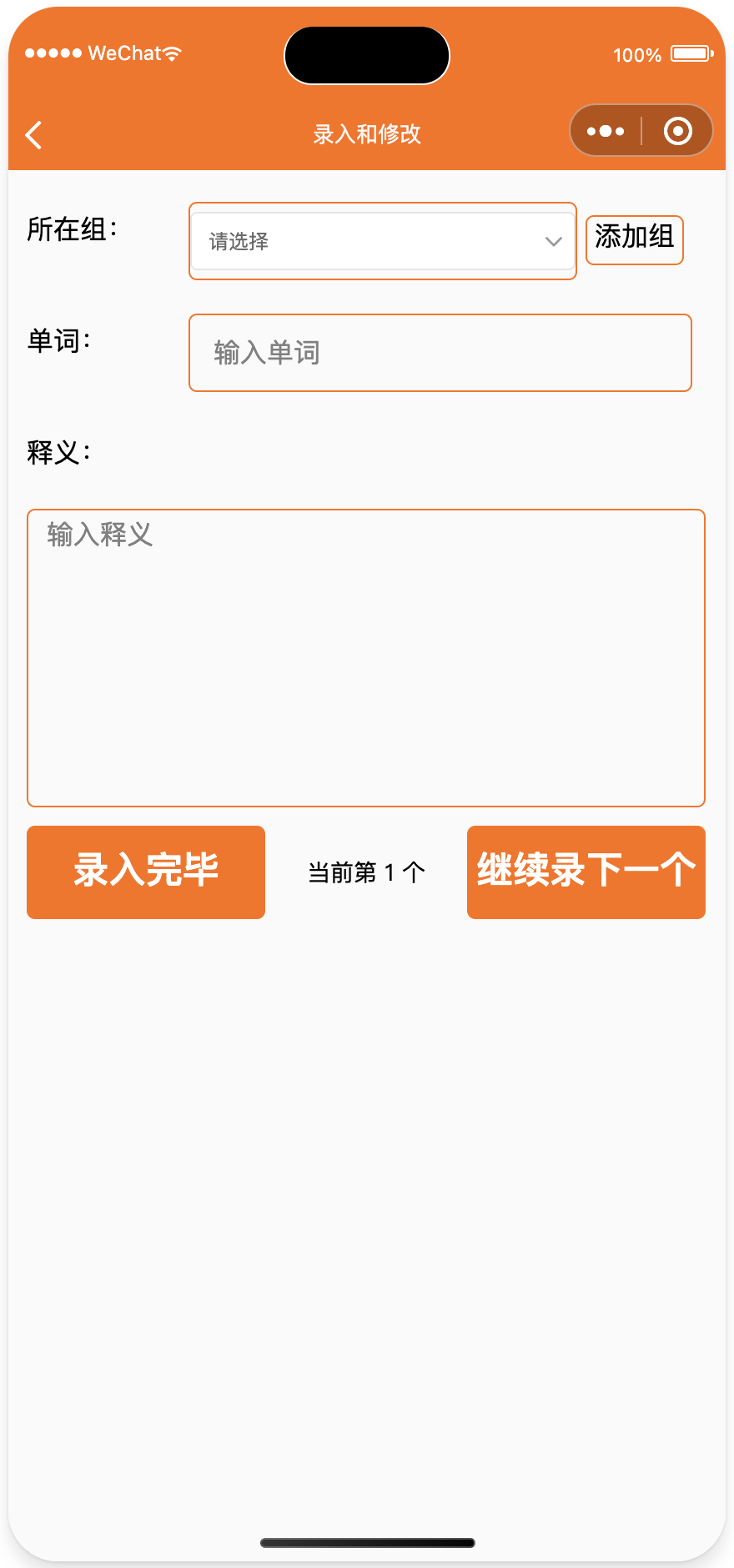Expand the 请选择 group dropdown

(383, 241)
